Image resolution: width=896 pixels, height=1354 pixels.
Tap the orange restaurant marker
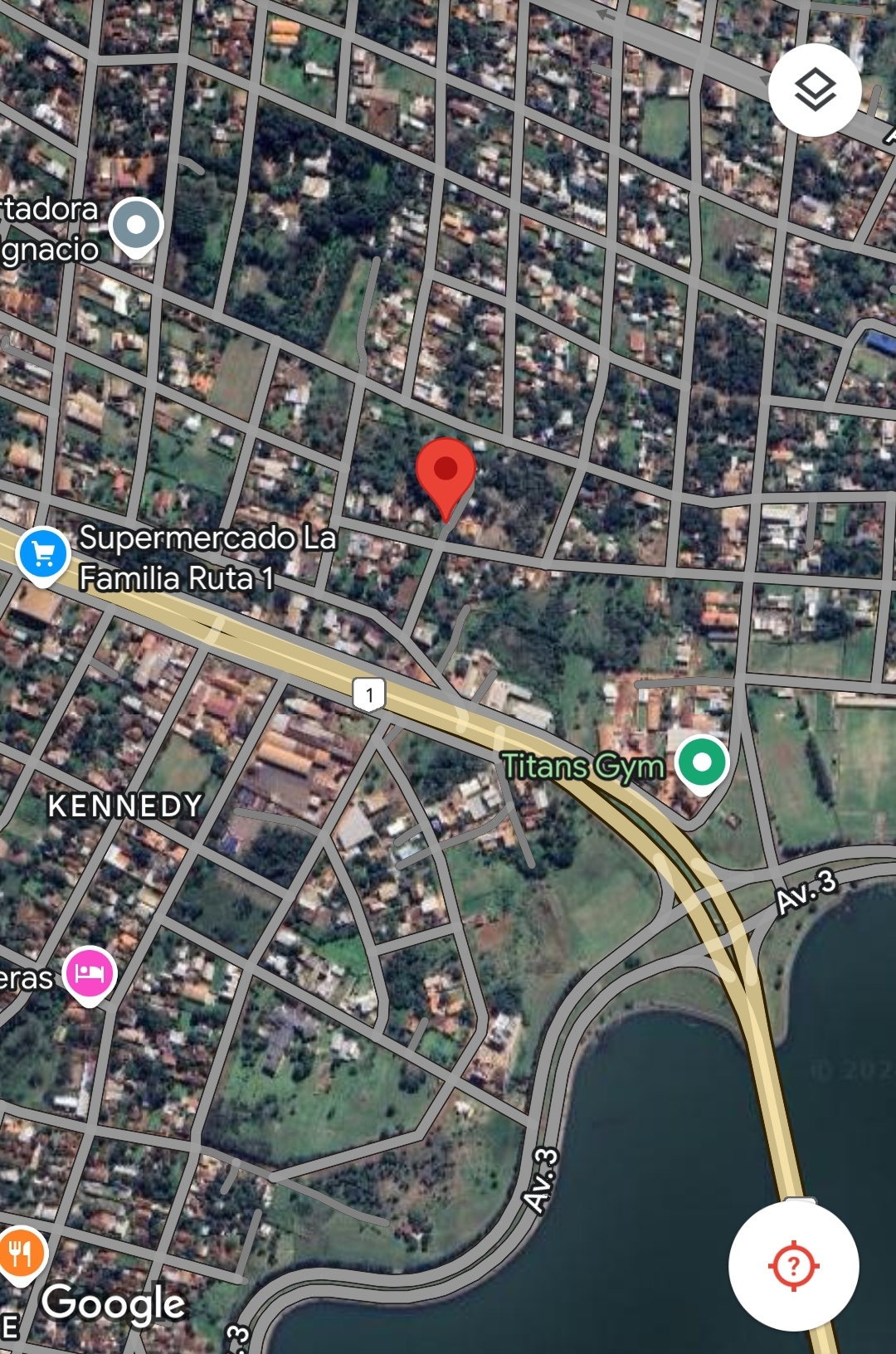pos(21,1254)
